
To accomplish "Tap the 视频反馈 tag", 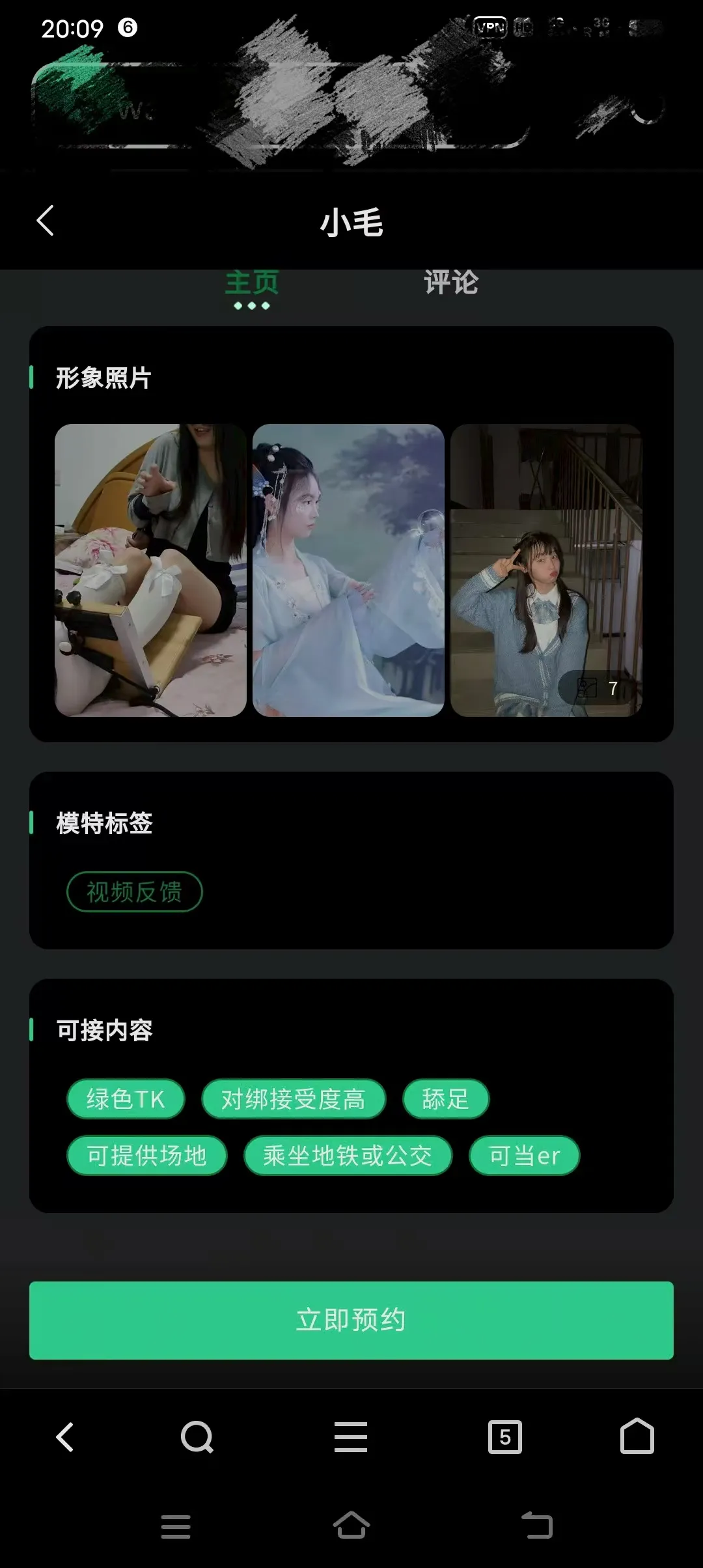I will point(134,891).
